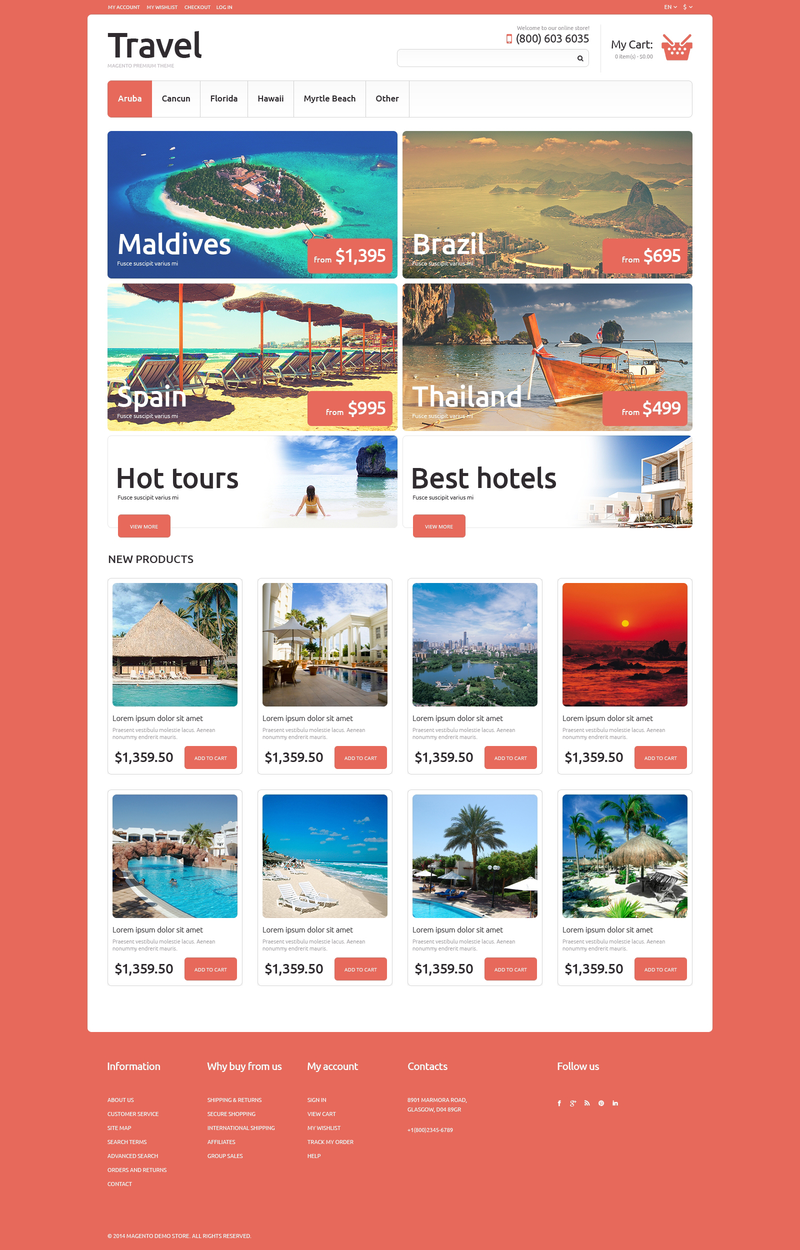Expand the EN language dropdown

pos(670,7)
